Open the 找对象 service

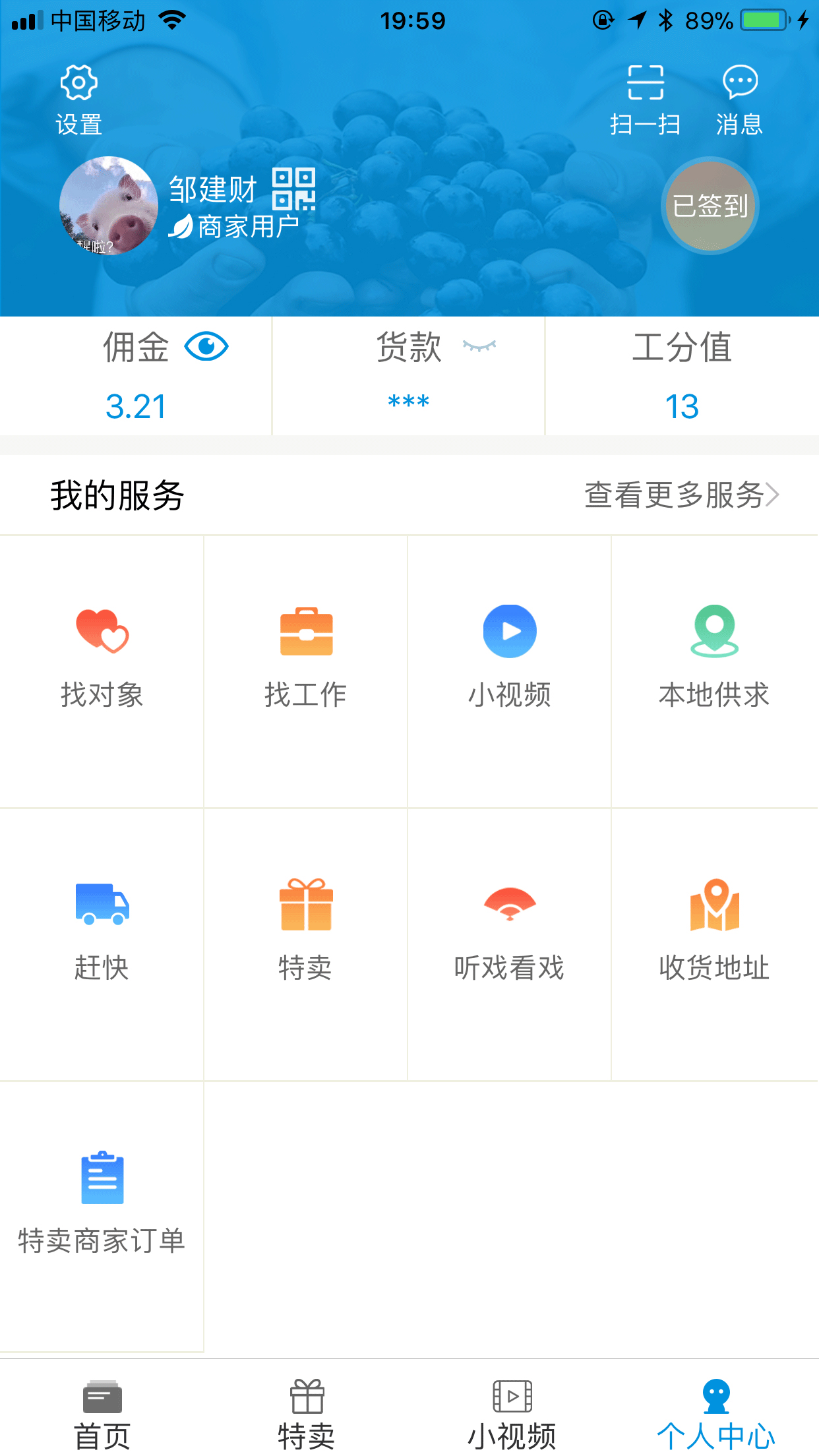[x=102, y=671]
